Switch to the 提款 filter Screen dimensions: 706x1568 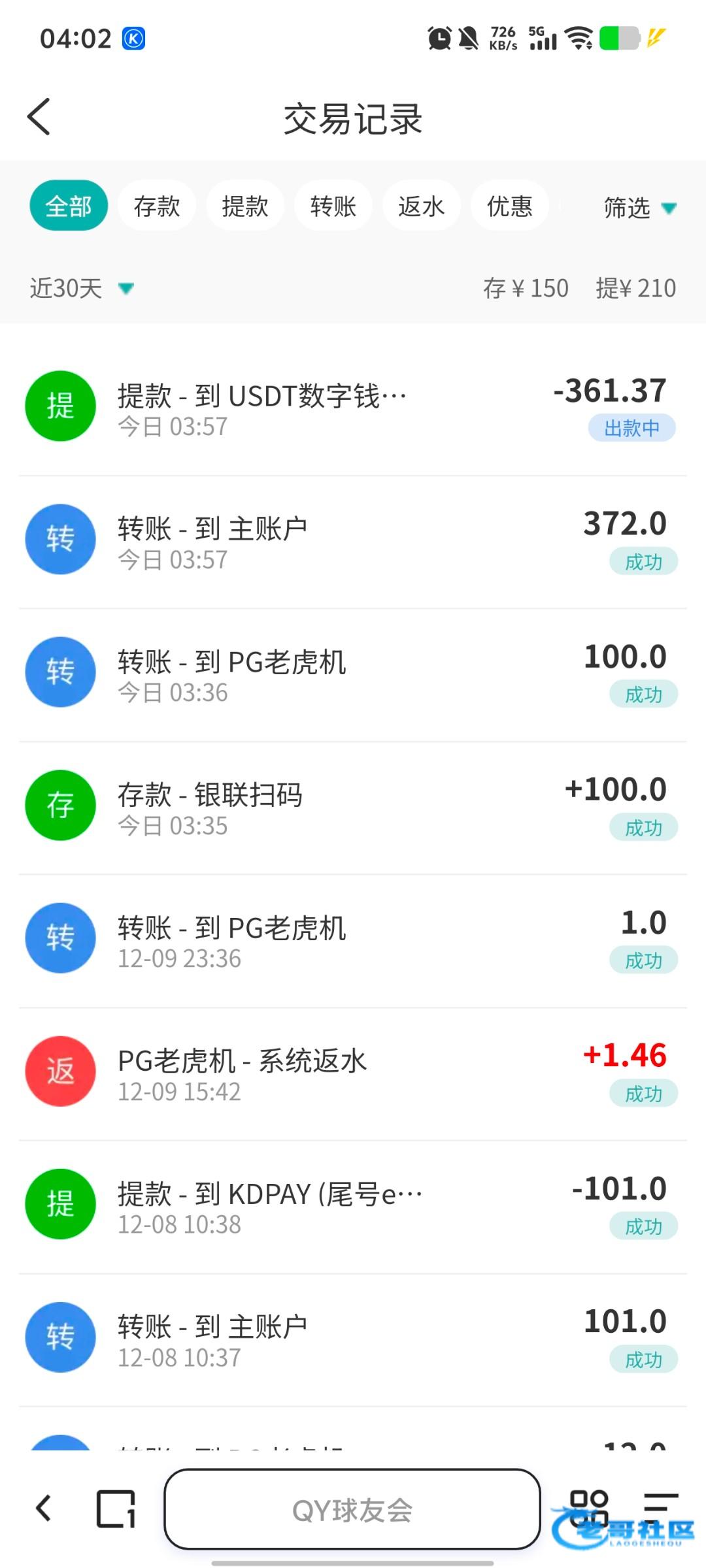pos(245,206)
